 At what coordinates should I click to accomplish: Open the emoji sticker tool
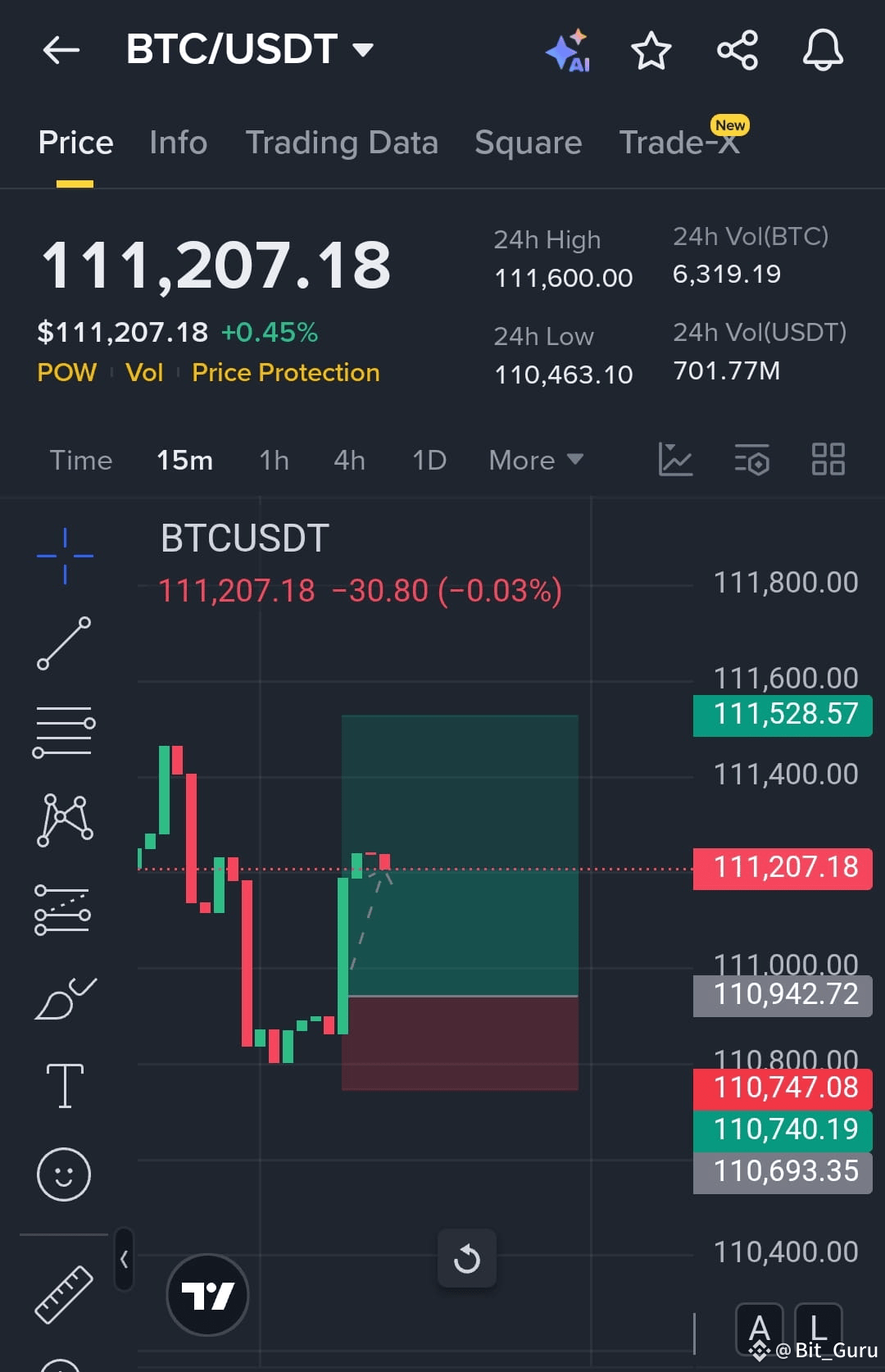pyautogui.click(x=64, y=1174)
